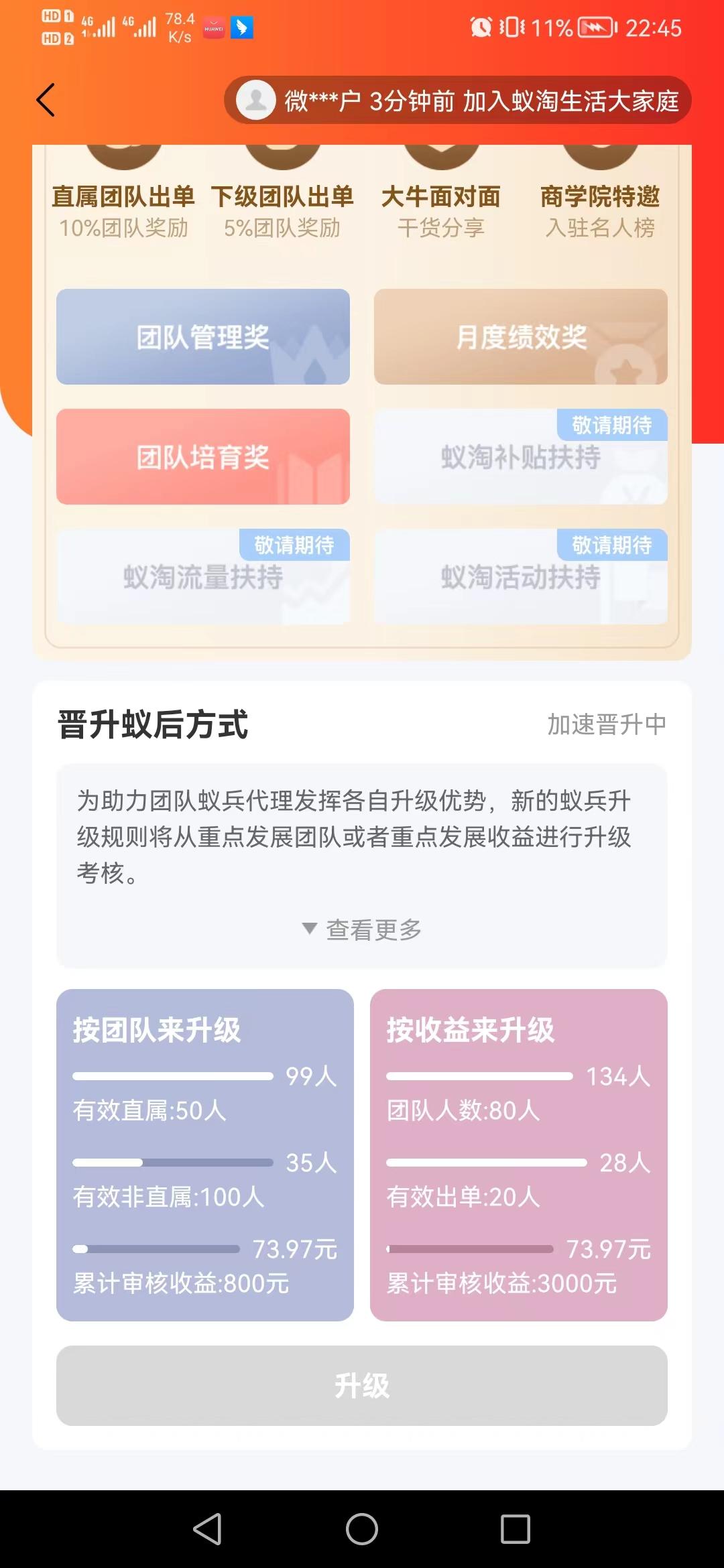Tap the 蚁淘活动扶持 card
The width and height of the screenshot is (724, 1568).
[520, 578]
